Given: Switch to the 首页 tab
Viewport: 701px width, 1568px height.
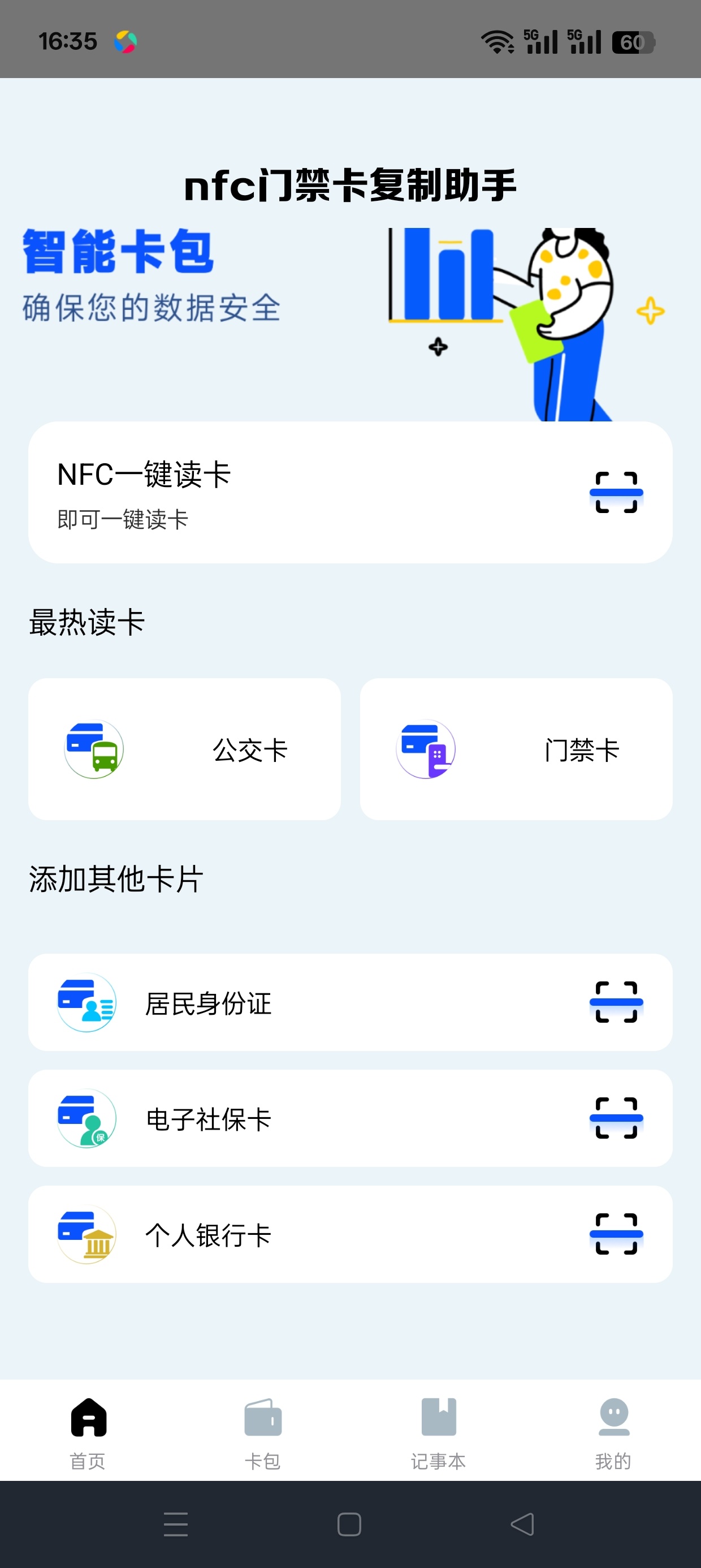Looking at the screenshot, I should point(88,1433).
